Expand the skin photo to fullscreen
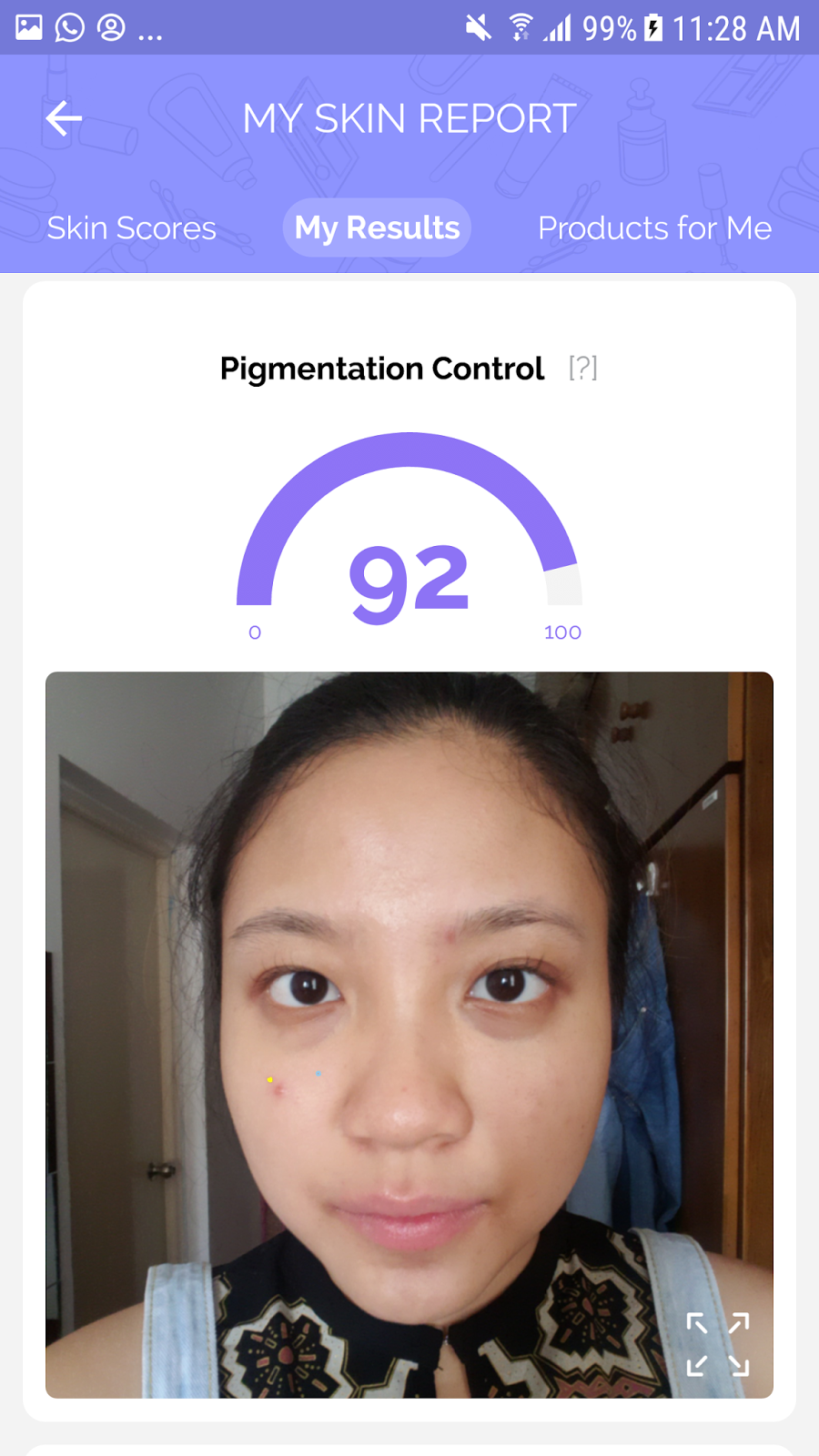This screenshot has height=1456, width=819. pos(718,1343)
